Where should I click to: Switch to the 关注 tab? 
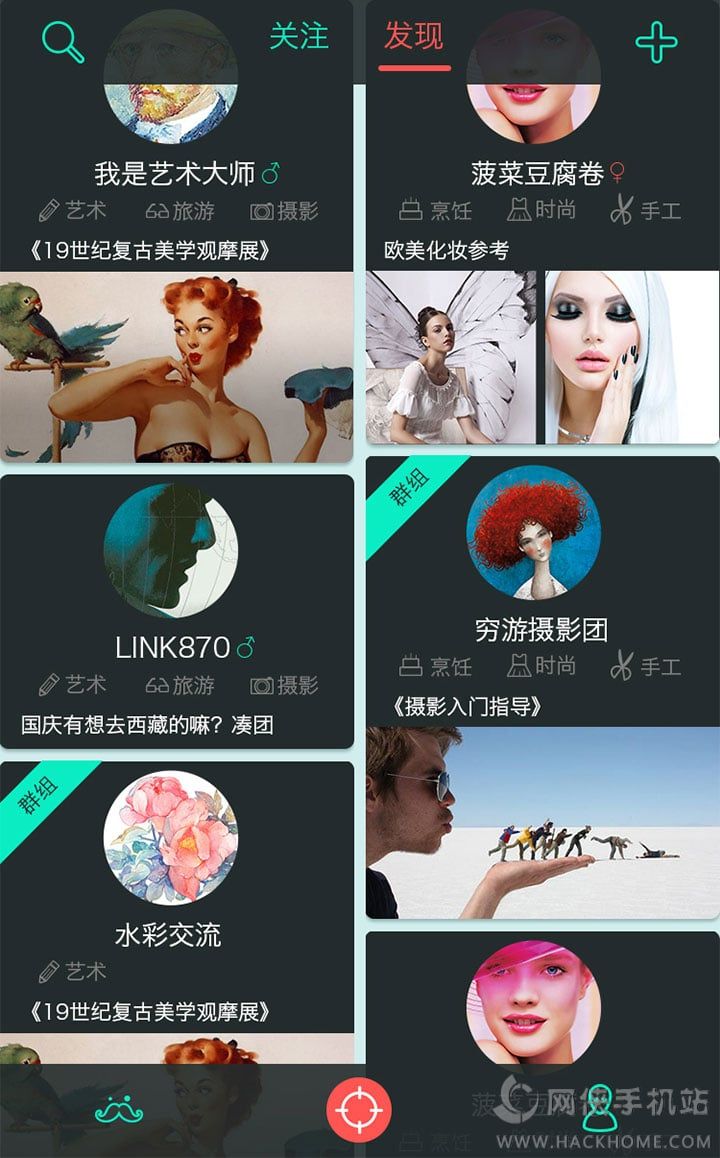click(298, 37)
